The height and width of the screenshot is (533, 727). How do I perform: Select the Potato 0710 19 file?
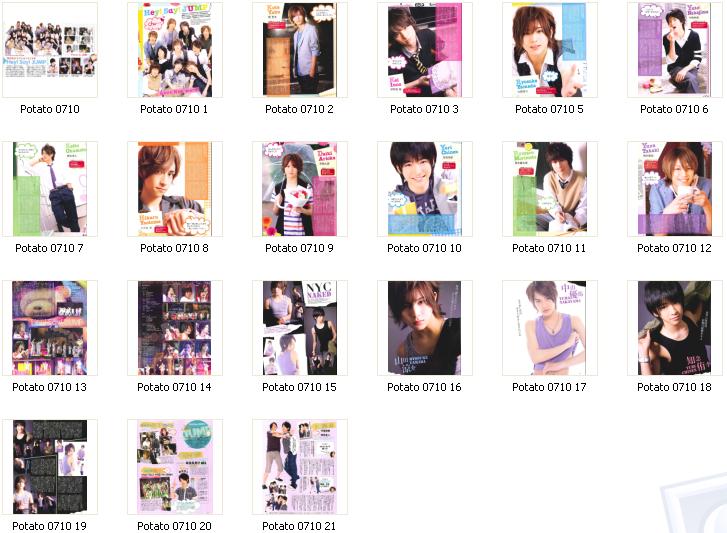click(49, 467)
